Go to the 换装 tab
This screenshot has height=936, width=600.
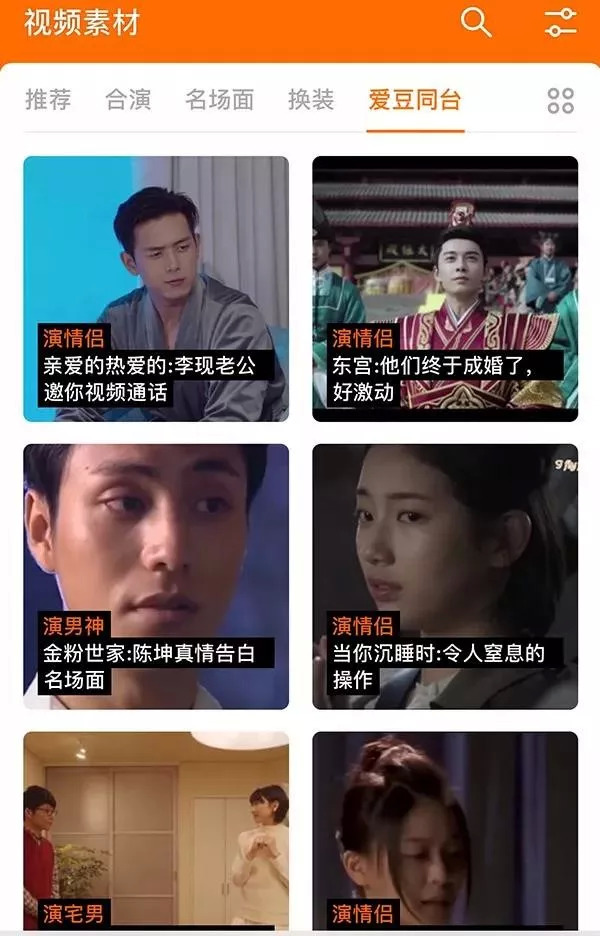pos(310,100)
